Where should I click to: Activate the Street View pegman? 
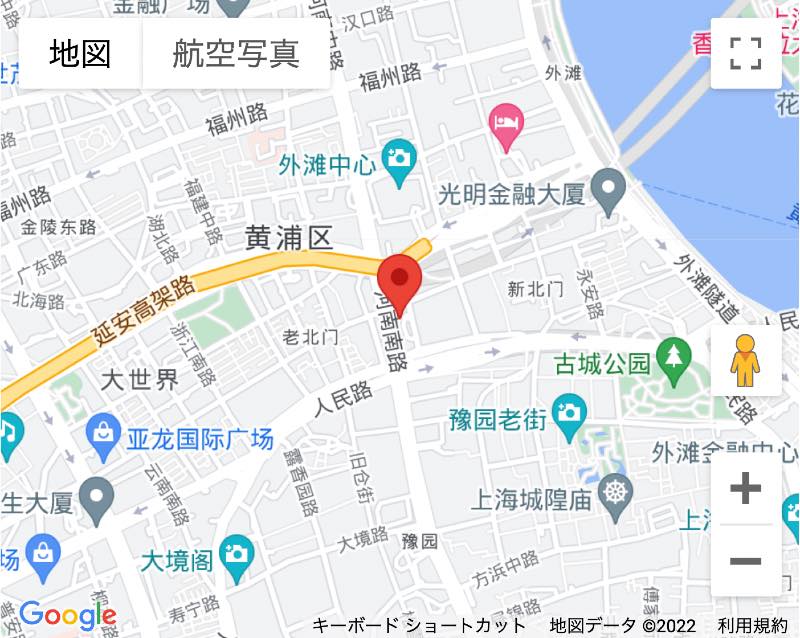(x=745, y=360)
